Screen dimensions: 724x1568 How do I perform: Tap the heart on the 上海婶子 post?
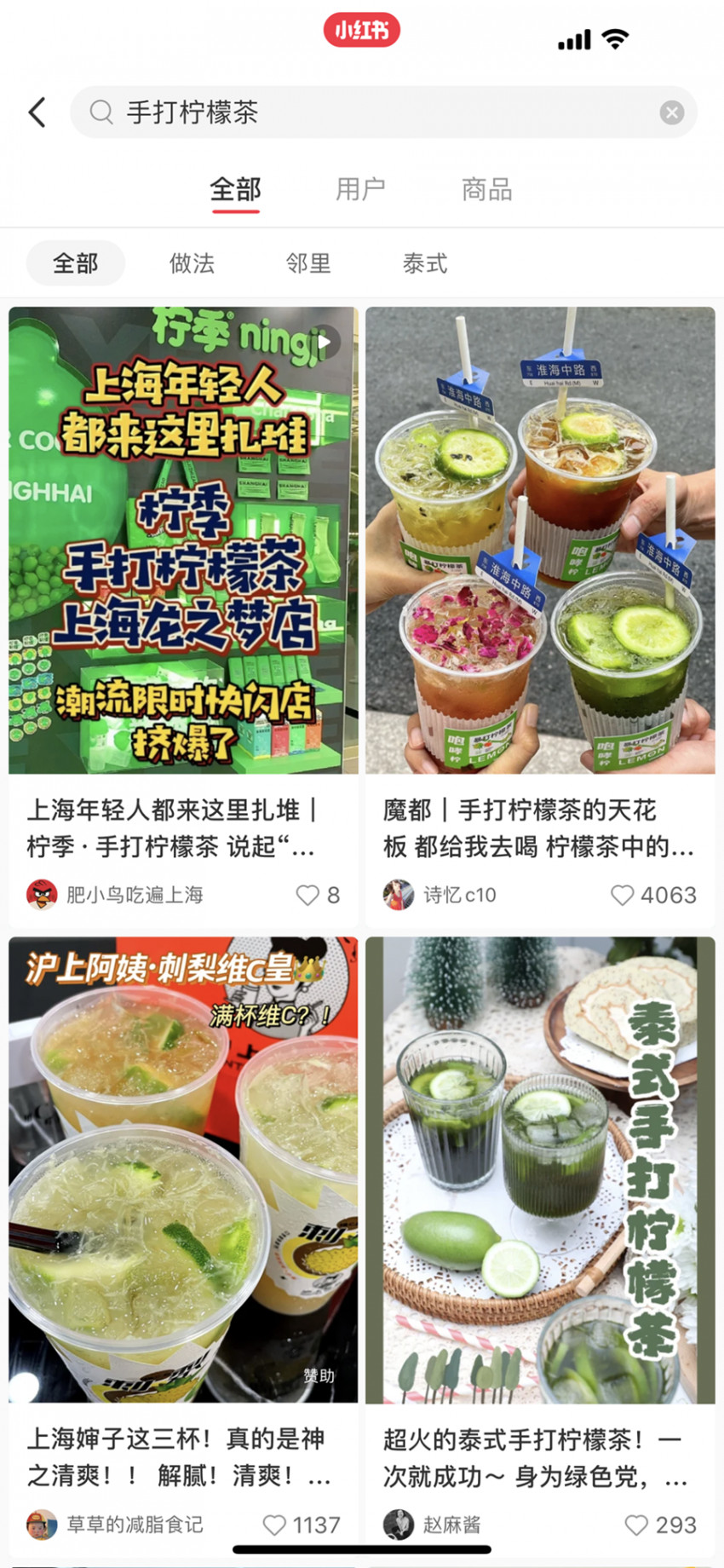[x=273, y=1525]
